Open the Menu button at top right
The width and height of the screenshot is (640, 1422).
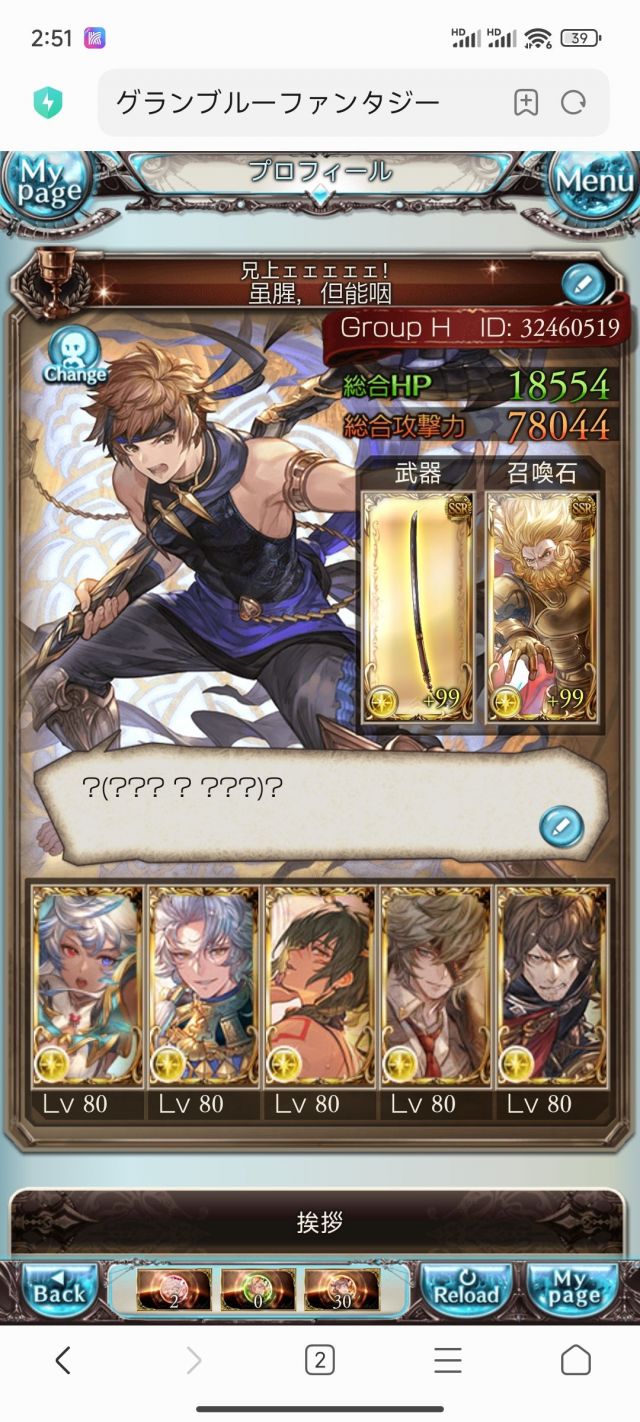point(593,183)
